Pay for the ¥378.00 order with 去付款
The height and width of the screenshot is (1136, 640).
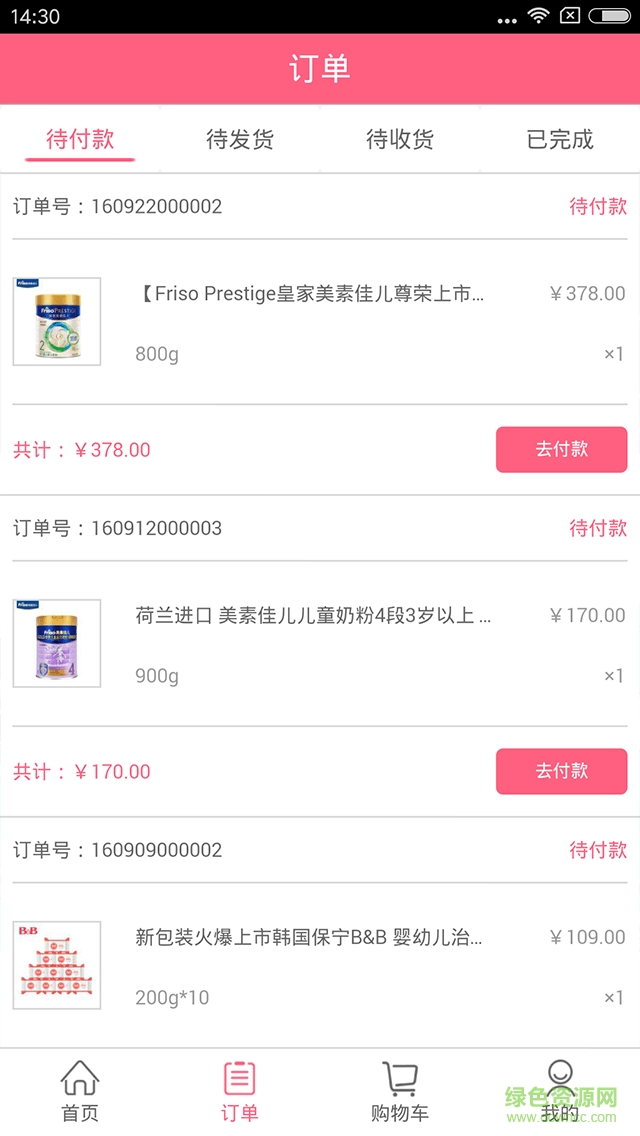(x=561, y=450)
